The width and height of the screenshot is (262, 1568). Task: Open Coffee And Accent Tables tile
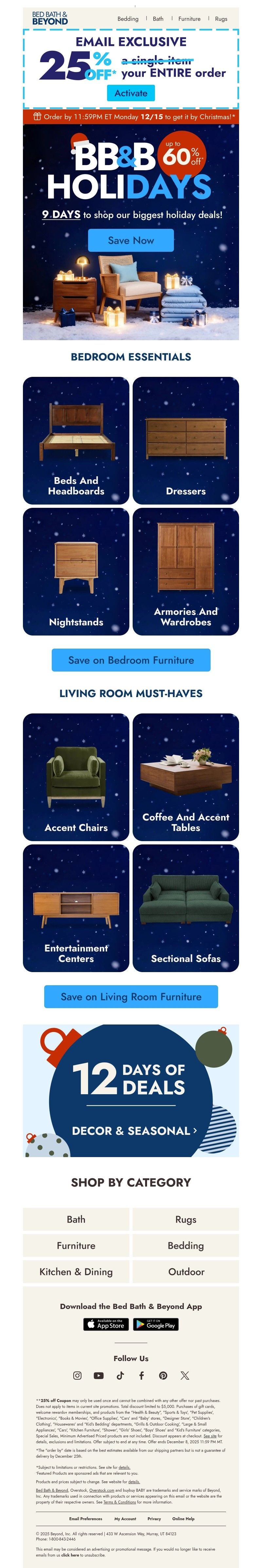[x=186, y=777]
